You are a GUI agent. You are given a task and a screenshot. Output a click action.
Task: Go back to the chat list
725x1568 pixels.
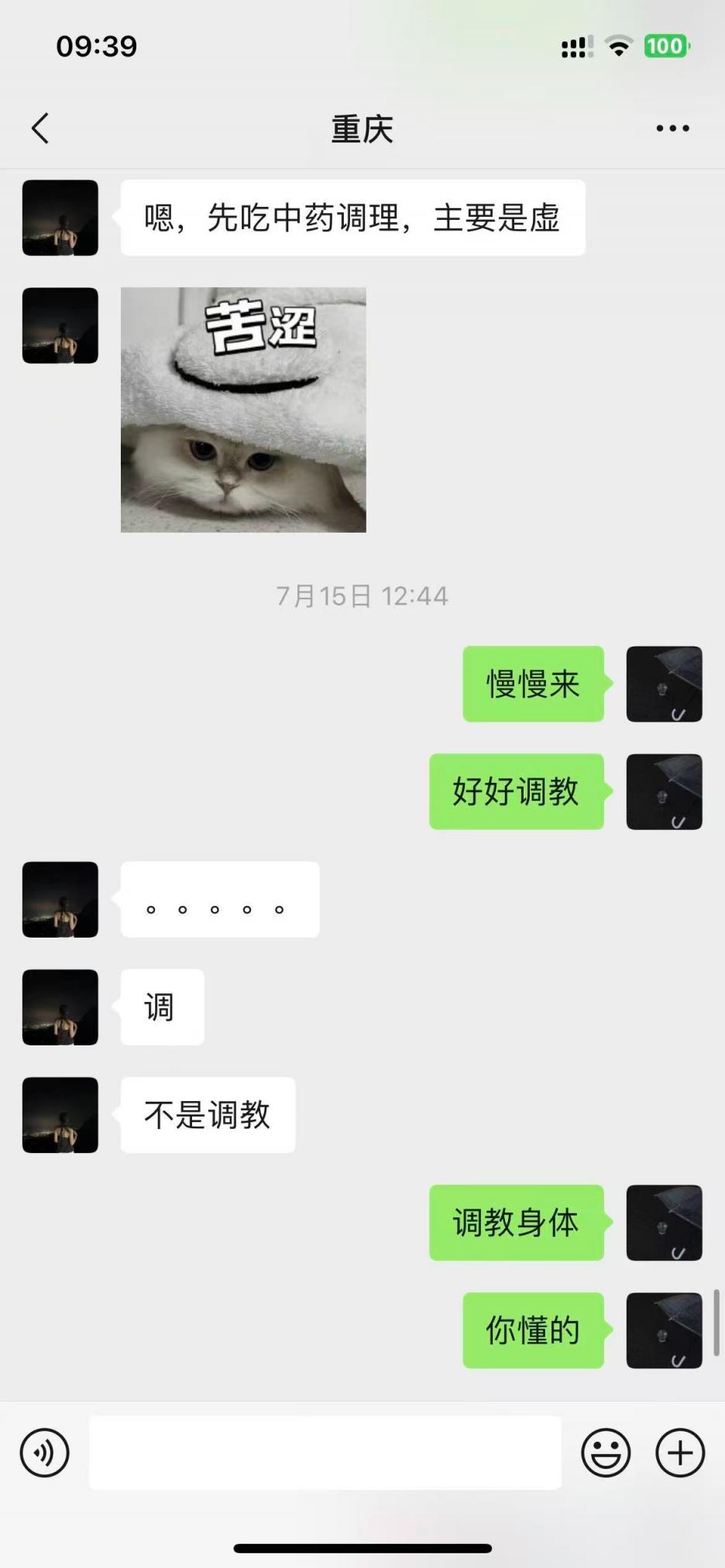pyautogui.click(x=40, y=129)
